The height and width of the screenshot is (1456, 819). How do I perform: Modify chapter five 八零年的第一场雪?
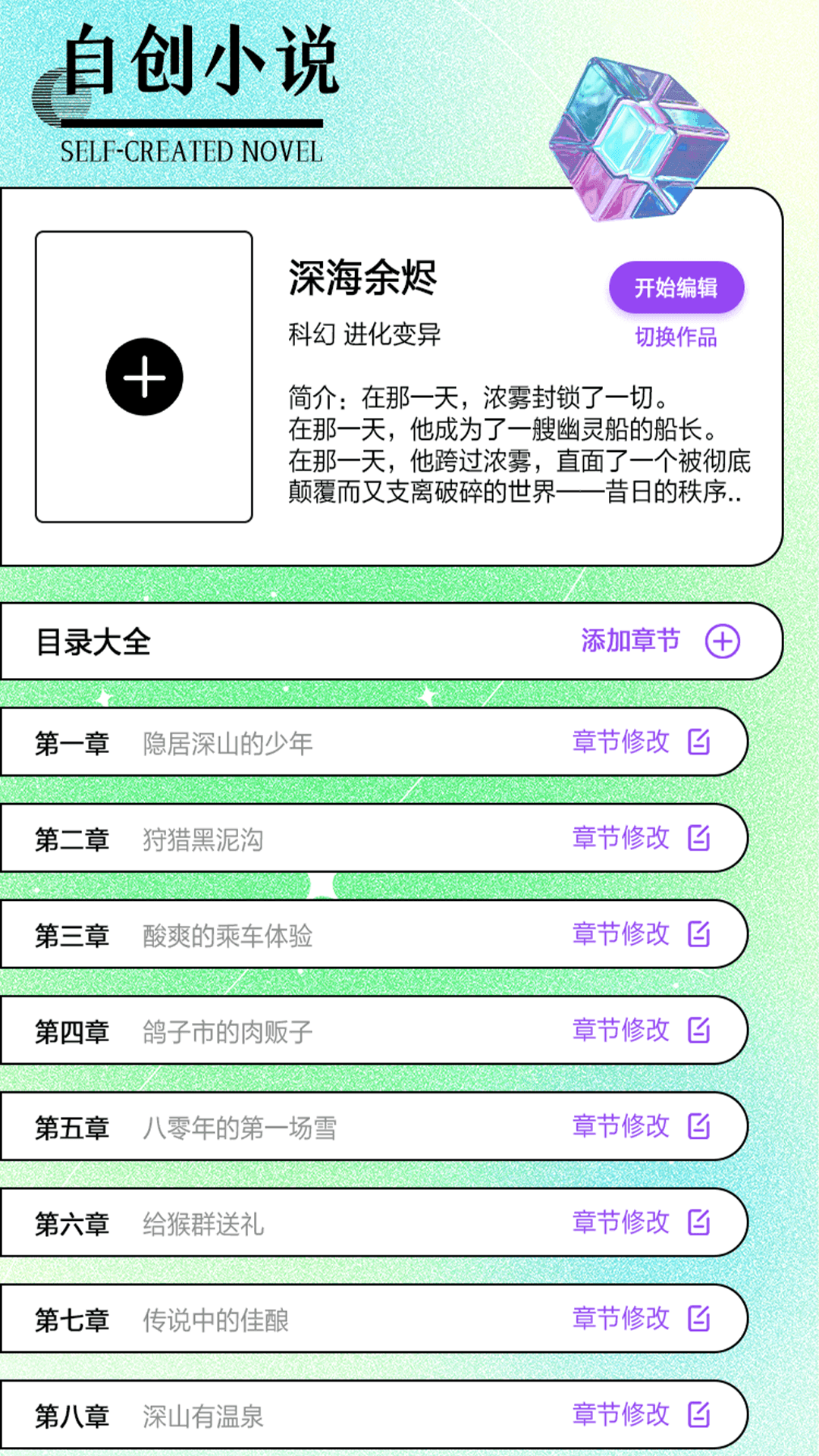(x=641, y=1126)
